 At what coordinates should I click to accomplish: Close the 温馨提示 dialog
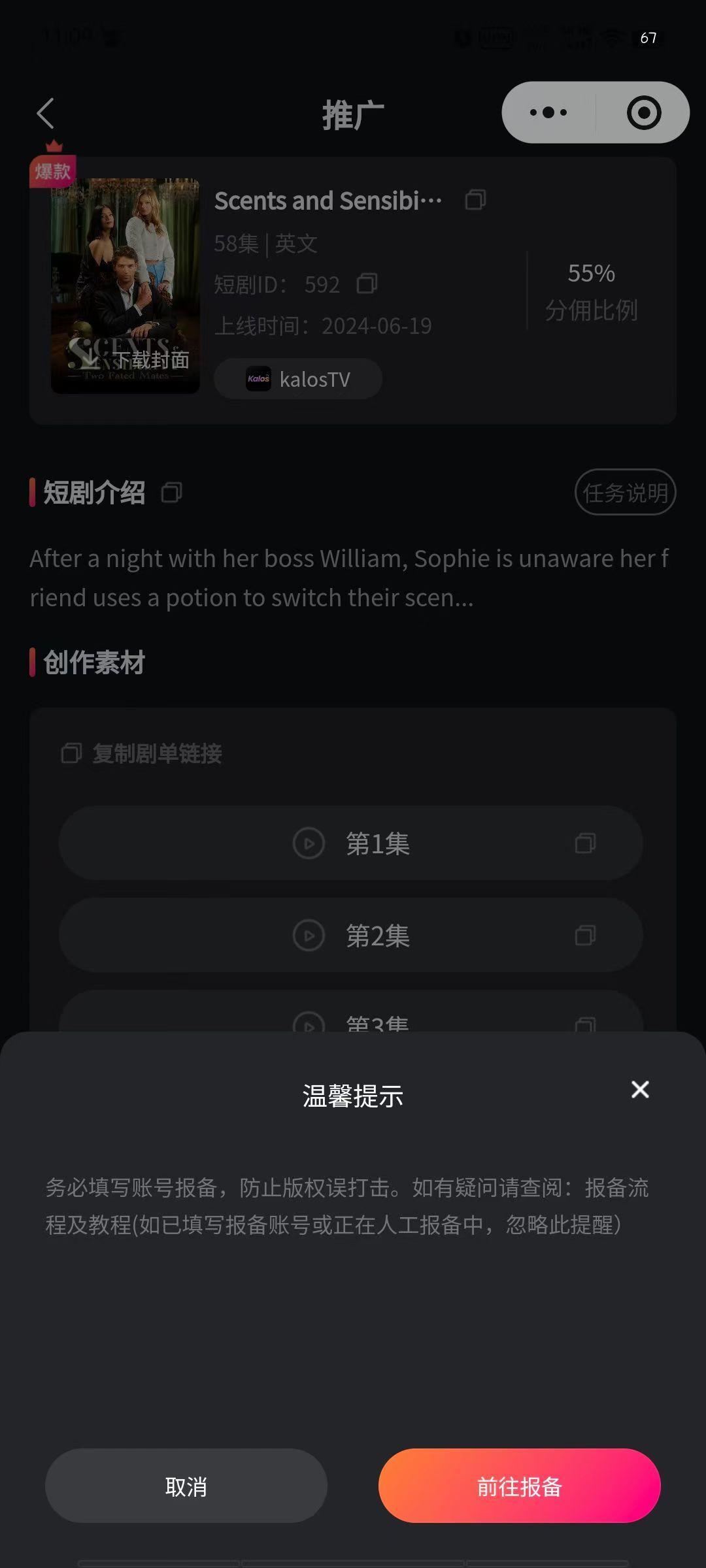640,1089
